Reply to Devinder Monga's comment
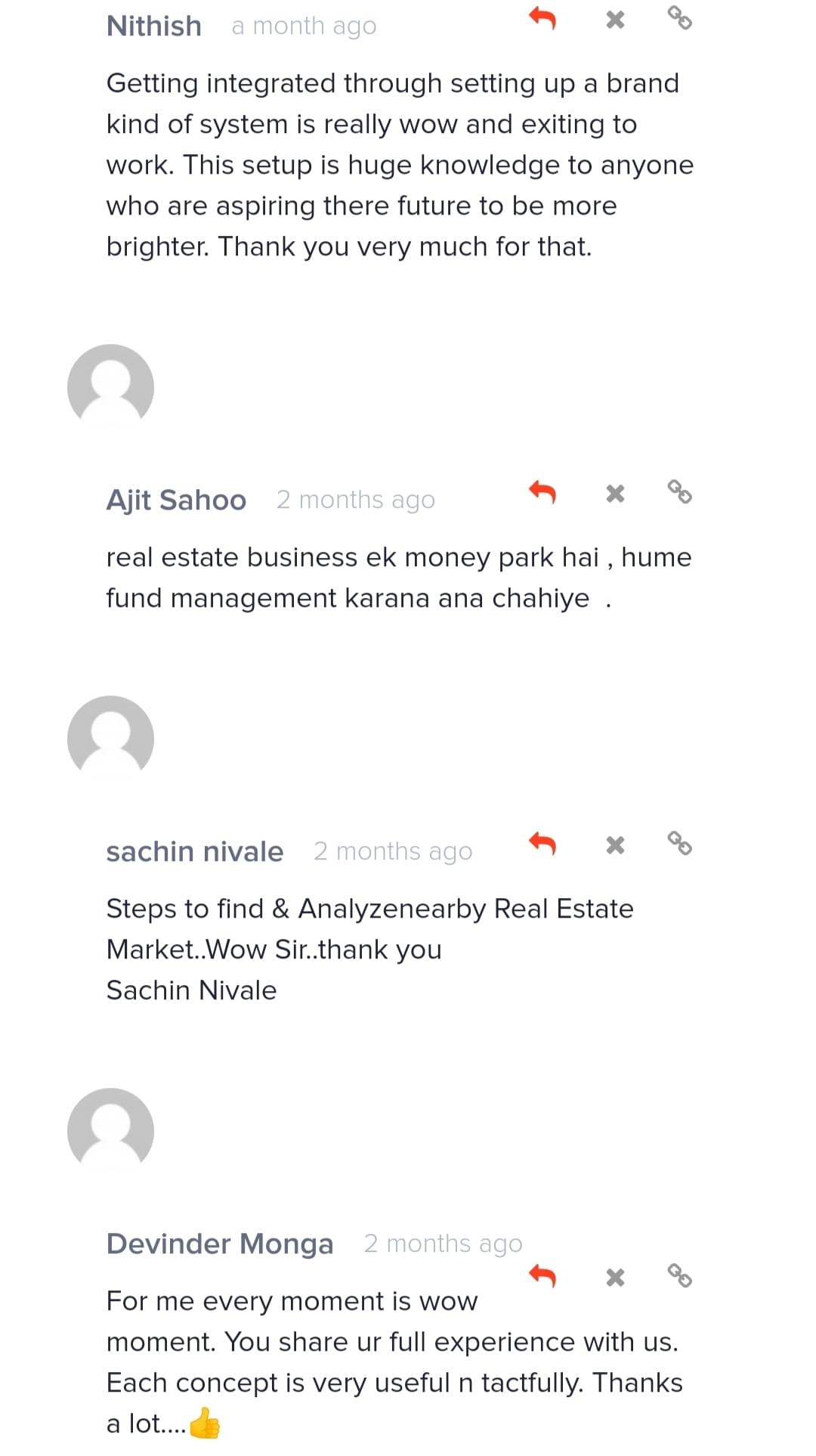Screen dimensions: 816x1456 click(542, 1276)
